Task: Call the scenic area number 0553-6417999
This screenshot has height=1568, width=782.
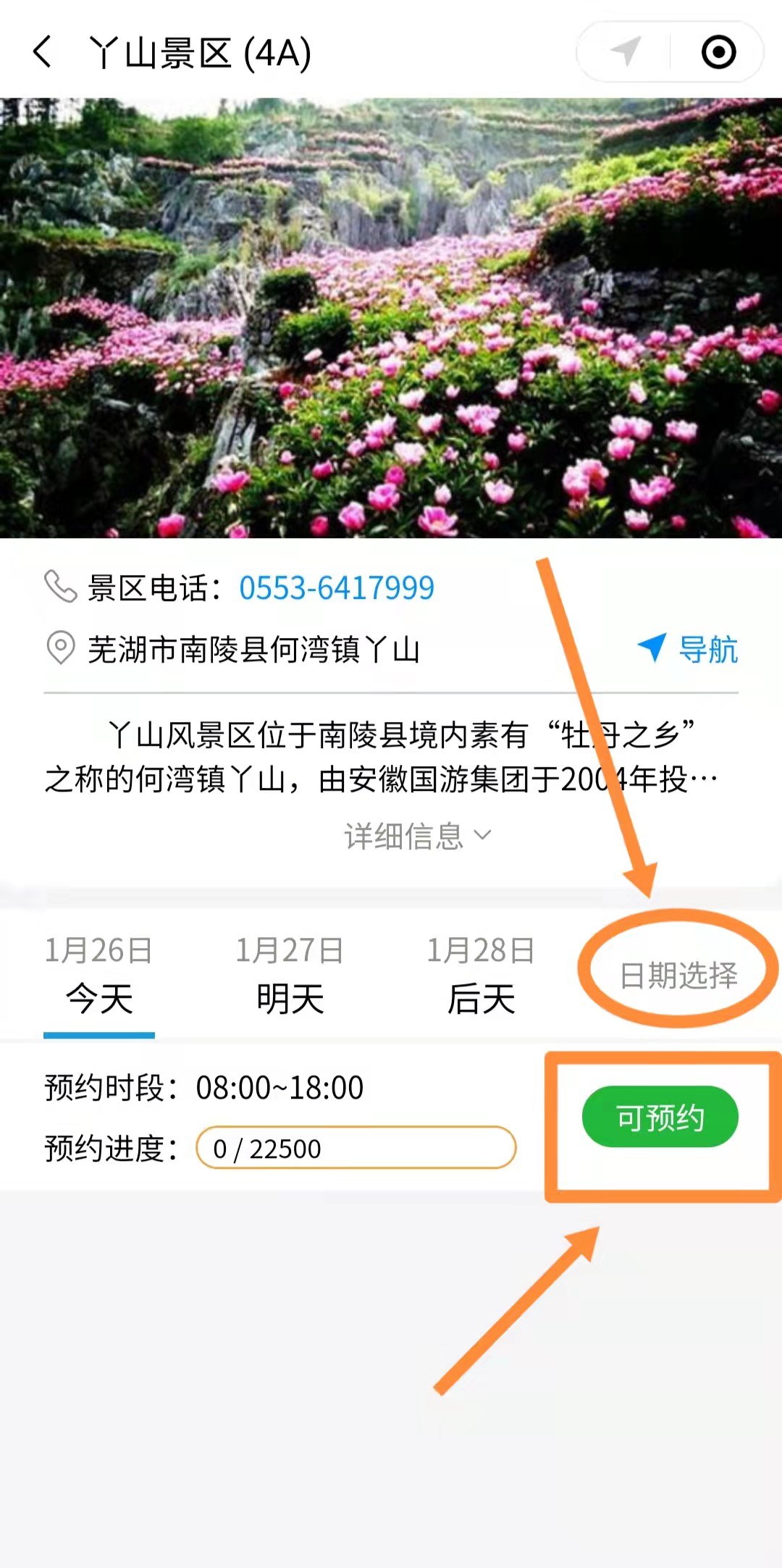Action: point(336,587)
